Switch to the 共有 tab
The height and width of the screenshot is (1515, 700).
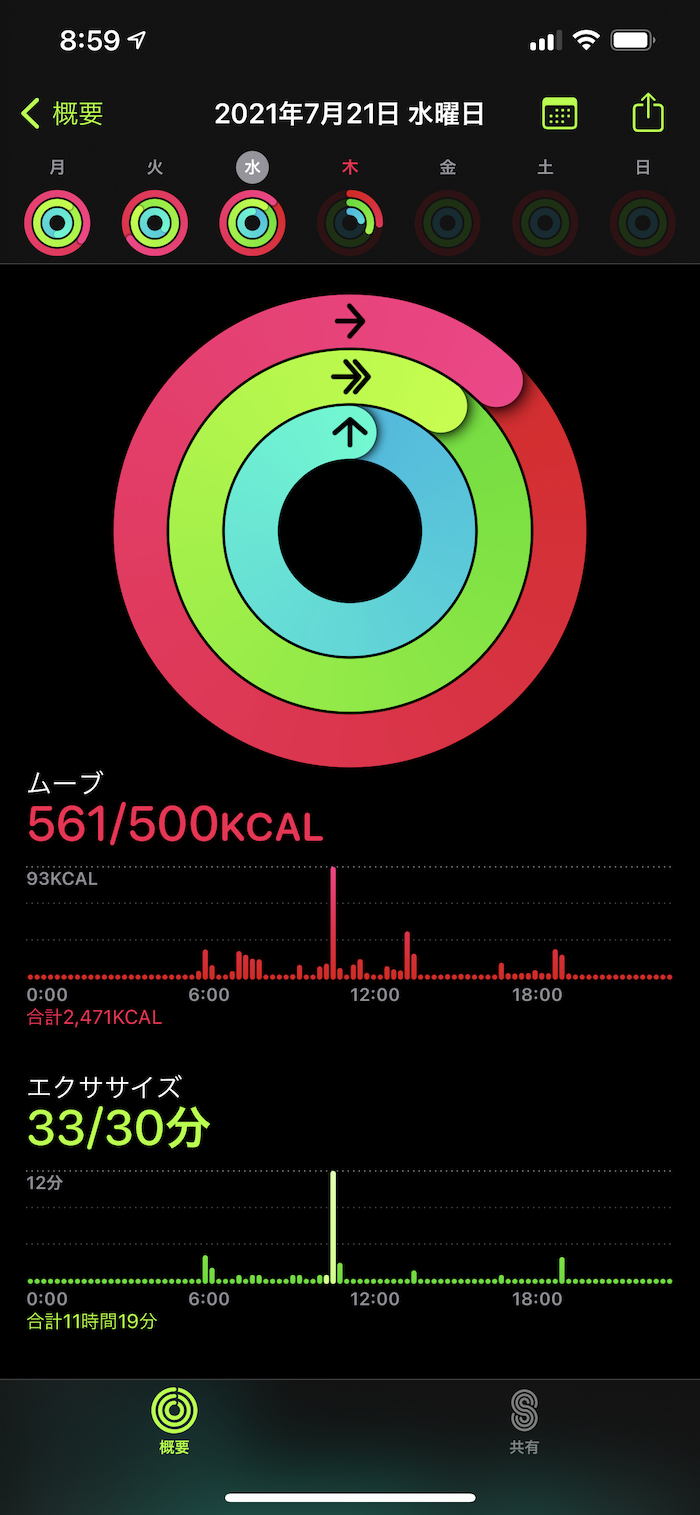coord(524,1421)
